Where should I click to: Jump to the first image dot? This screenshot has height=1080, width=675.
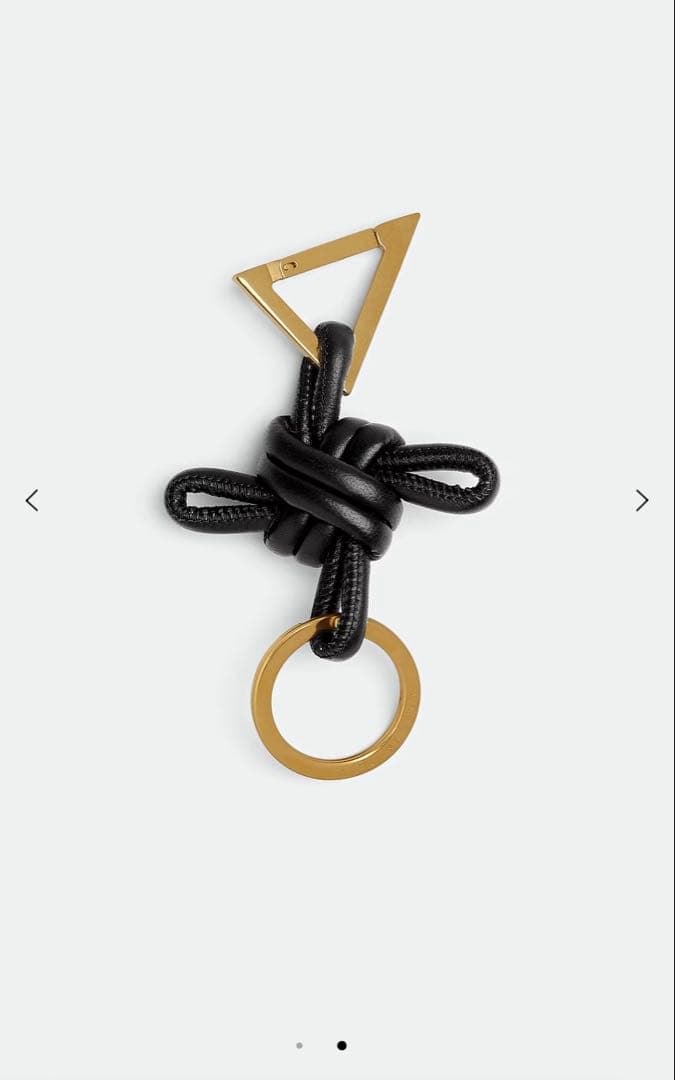tap(299, 1045)
